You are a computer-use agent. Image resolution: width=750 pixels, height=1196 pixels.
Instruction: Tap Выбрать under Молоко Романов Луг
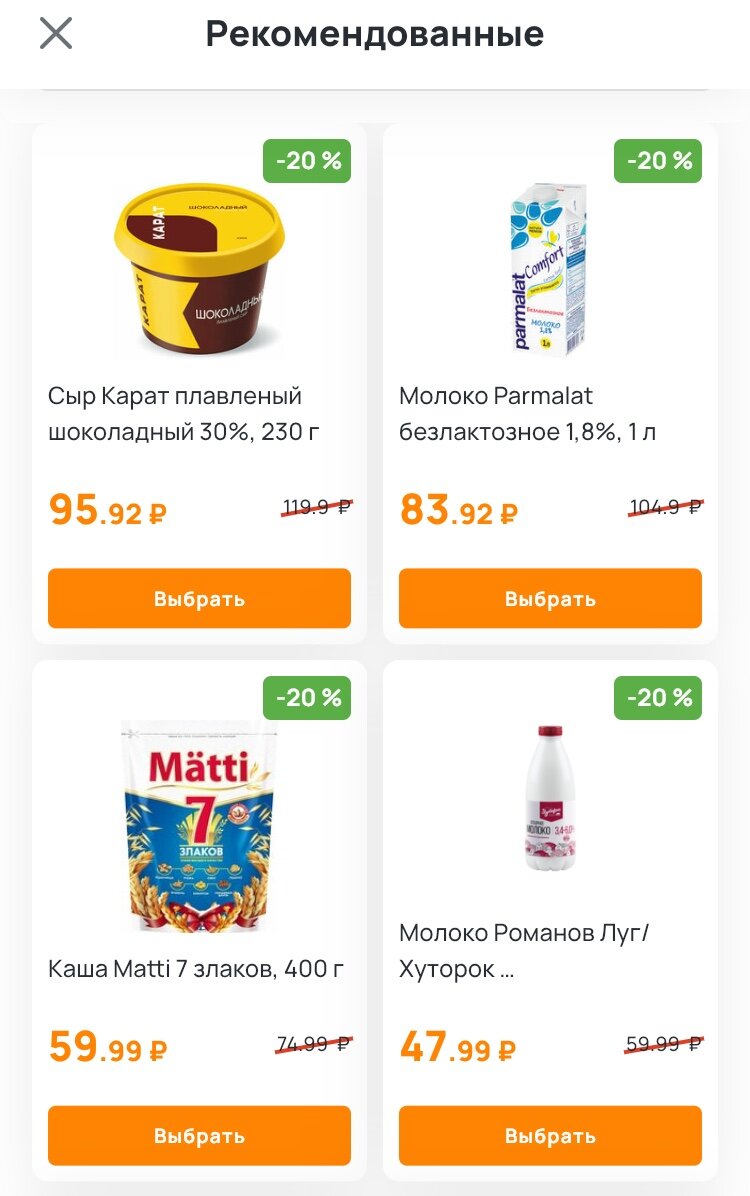pos(550,1135)
